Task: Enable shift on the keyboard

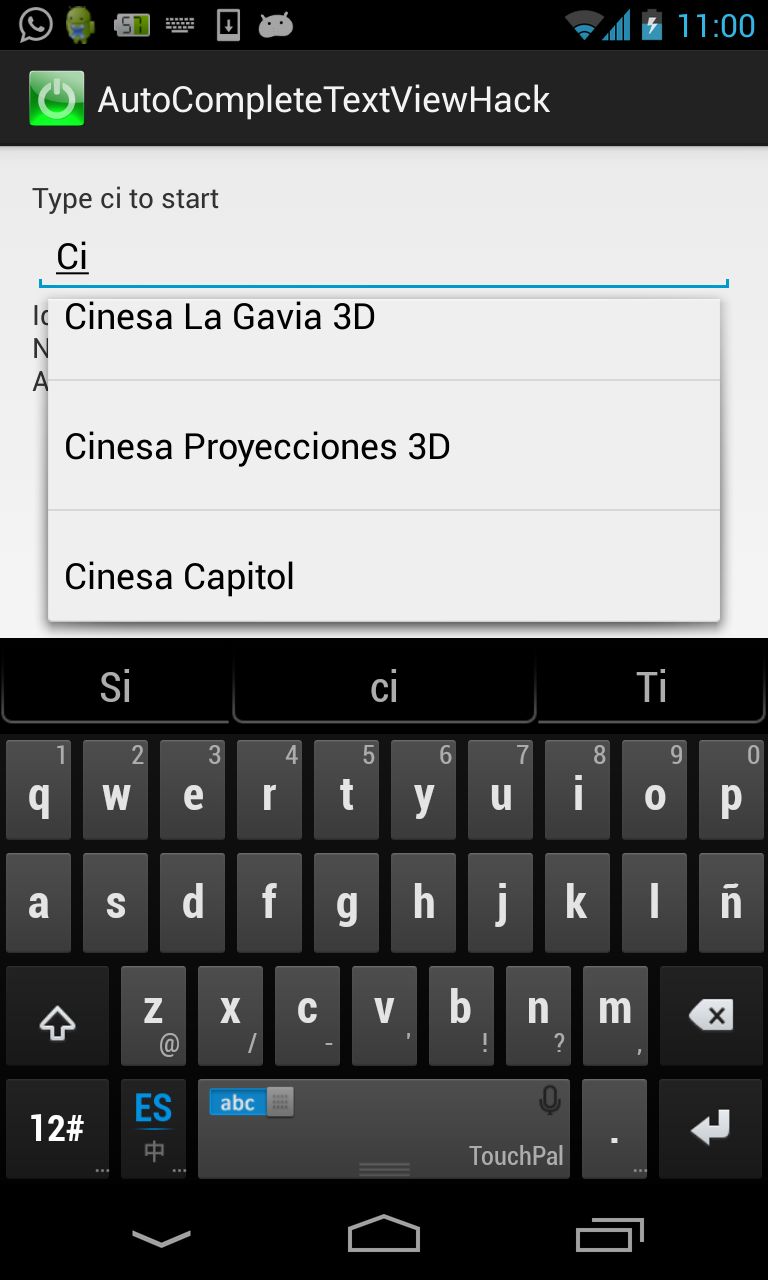Action: click(x=57, y=1016)
